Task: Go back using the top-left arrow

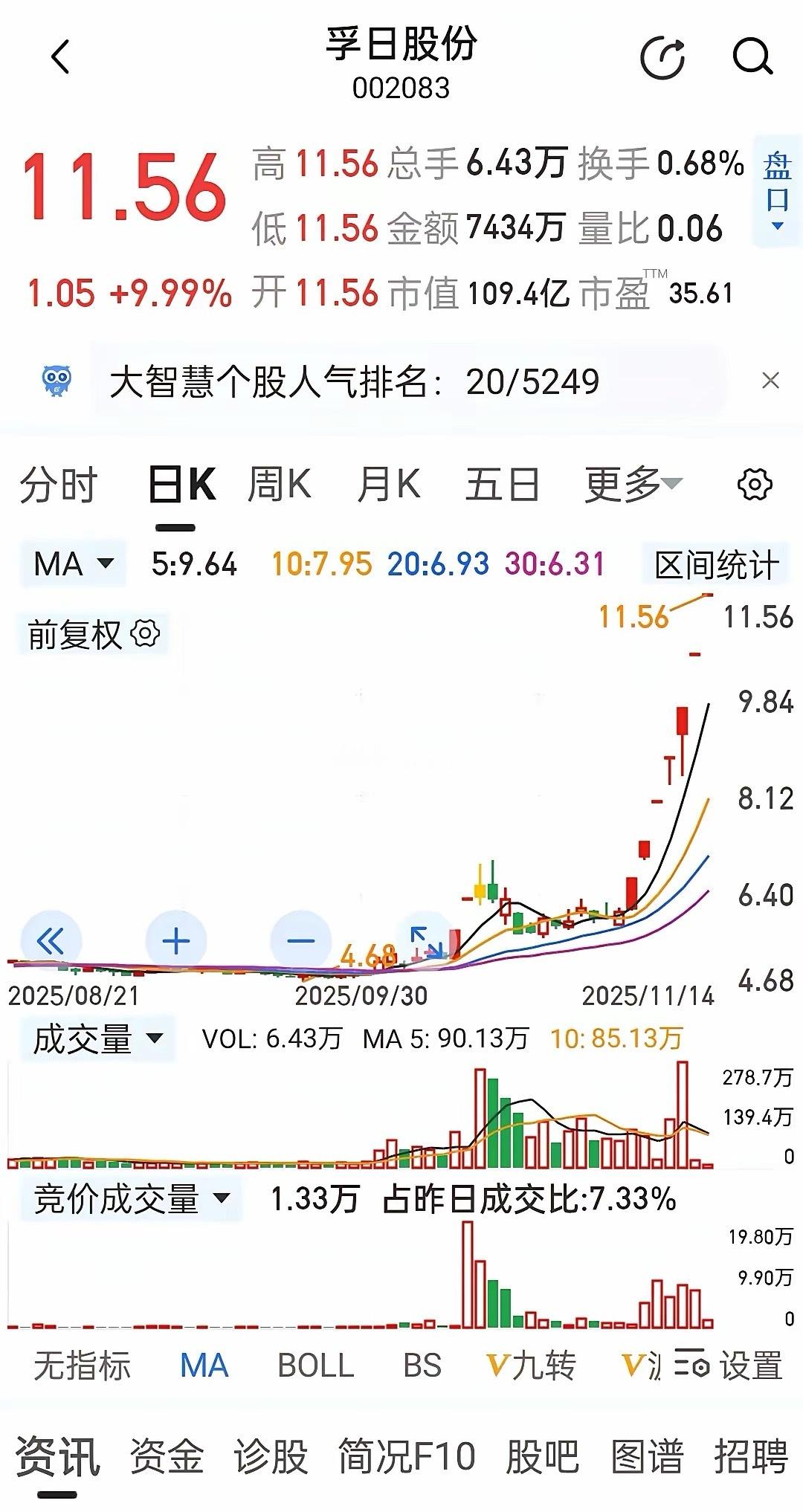Action: click(x=61, y=57)
